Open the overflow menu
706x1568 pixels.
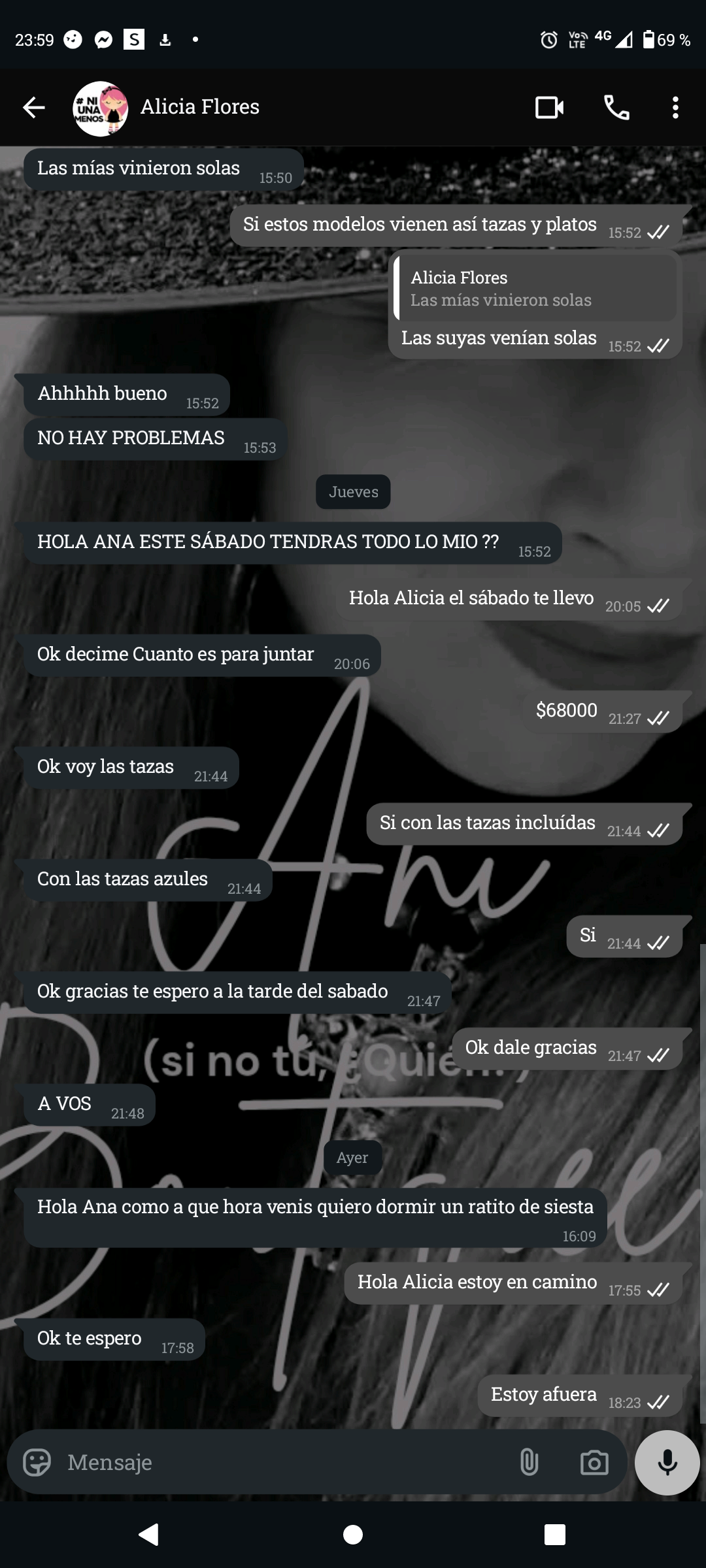[675, 107]
